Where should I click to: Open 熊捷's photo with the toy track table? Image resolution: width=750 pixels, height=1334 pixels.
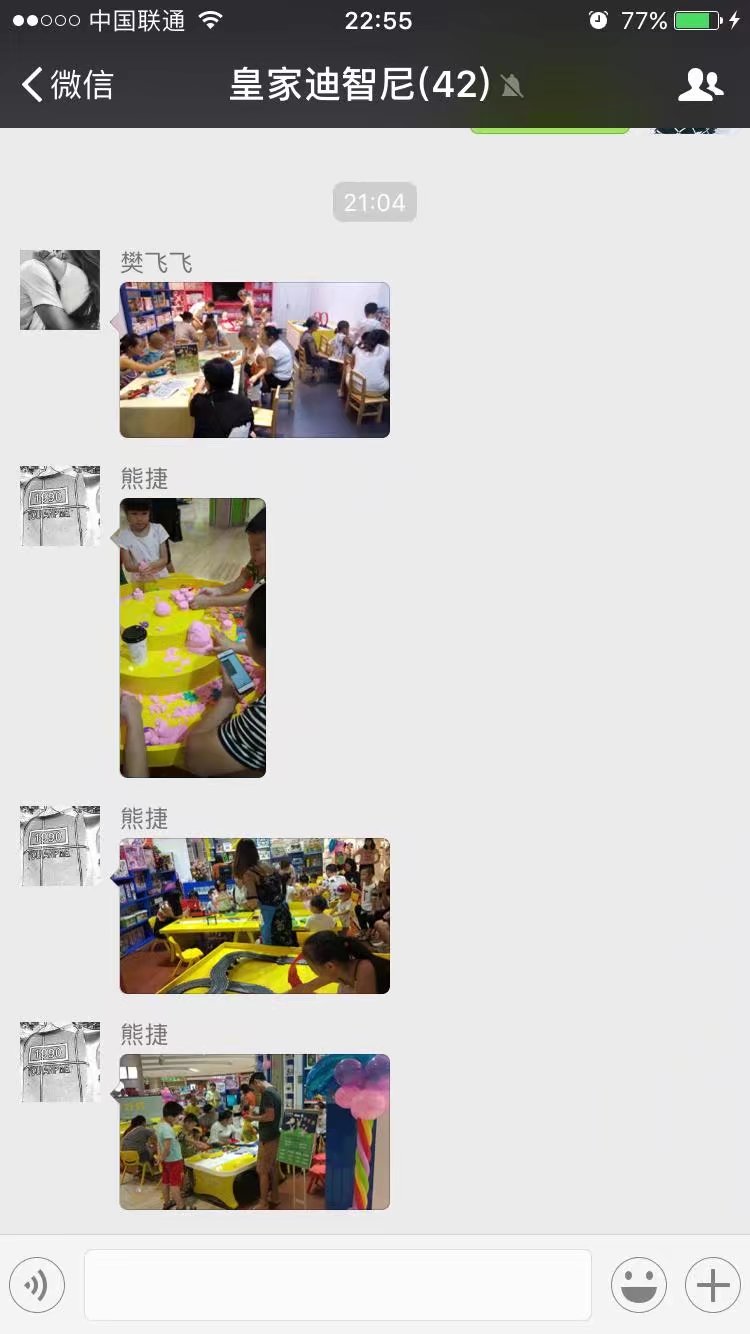tap(255, 916)
